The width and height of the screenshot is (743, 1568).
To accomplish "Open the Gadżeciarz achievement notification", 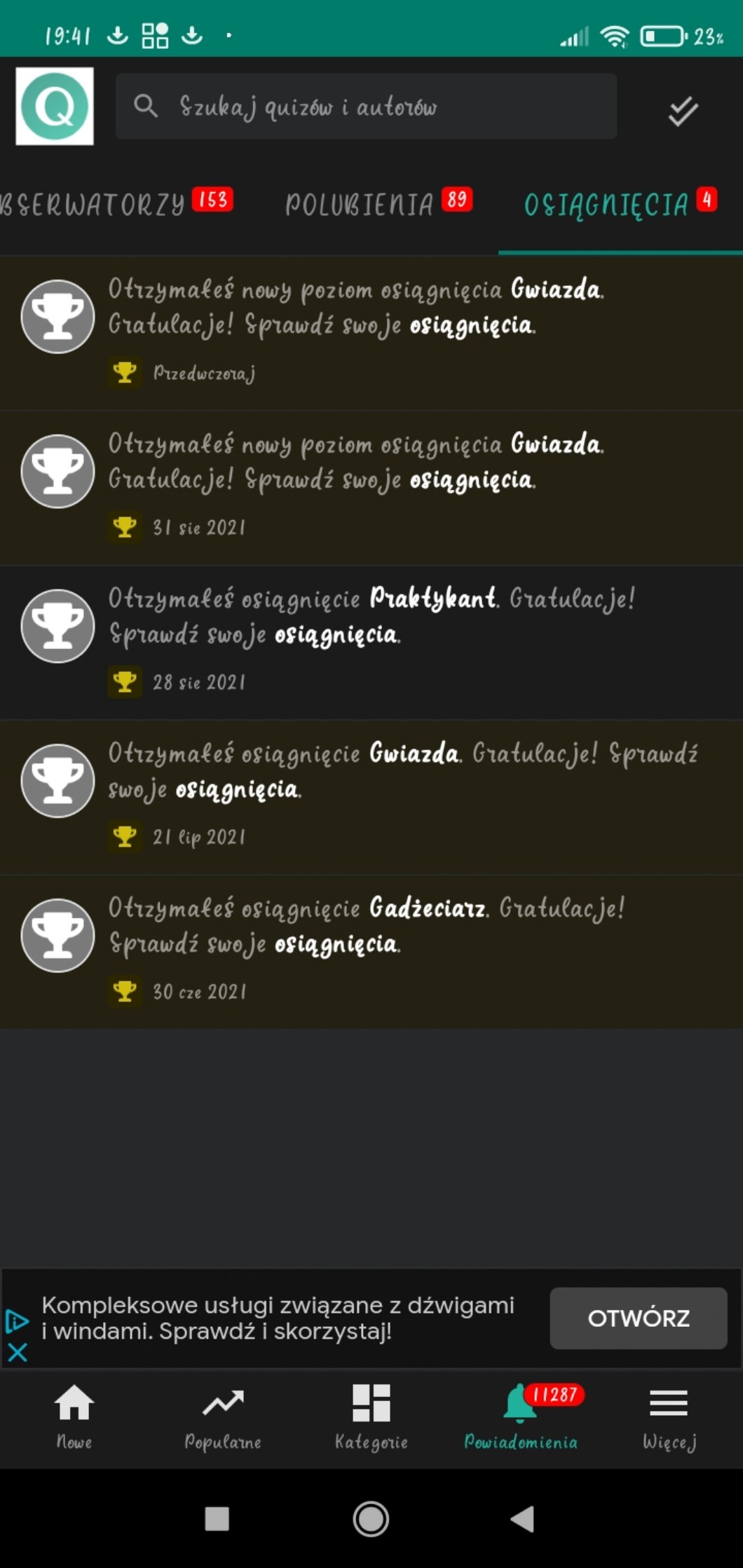I will (x=371, y=951).
